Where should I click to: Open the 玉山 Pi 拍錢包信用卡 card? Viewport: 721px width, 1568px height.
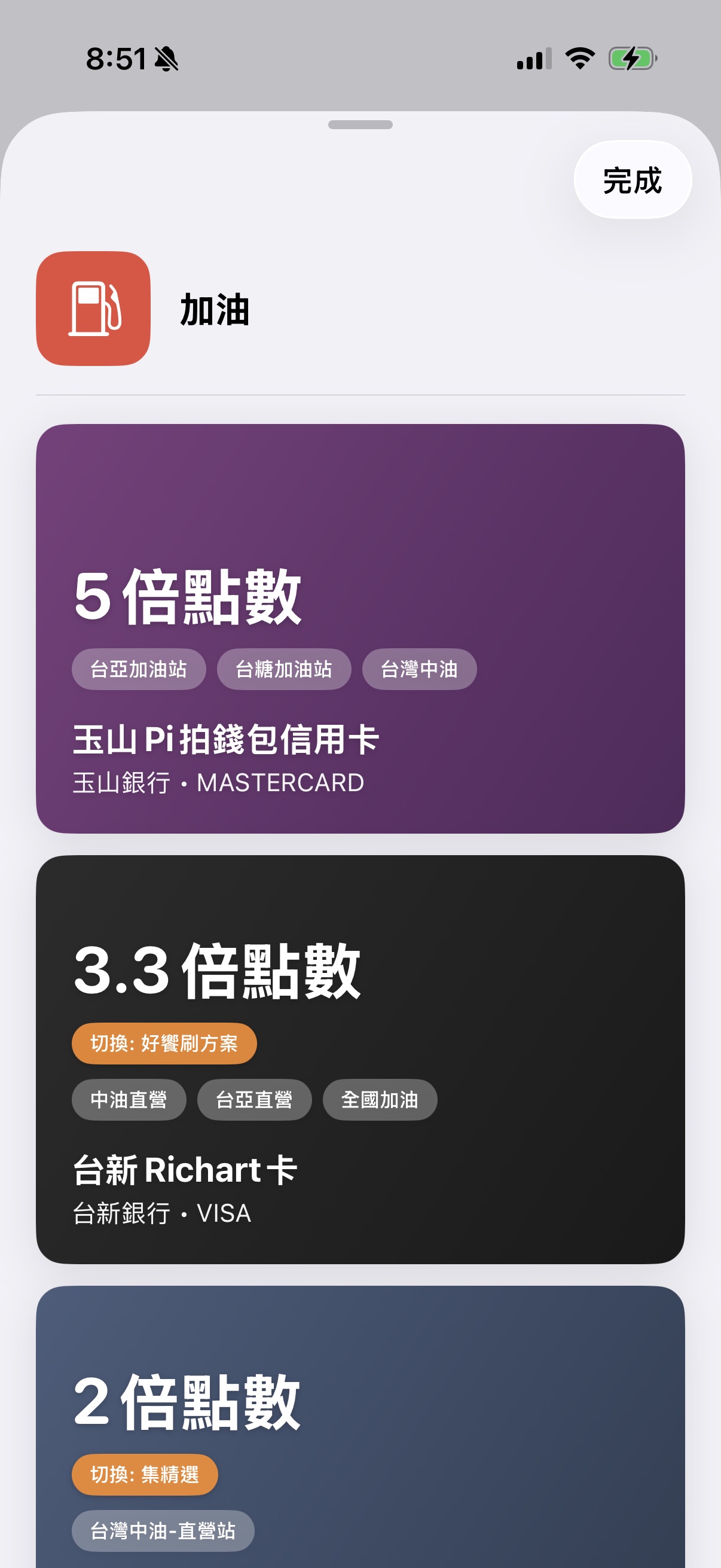360,627
